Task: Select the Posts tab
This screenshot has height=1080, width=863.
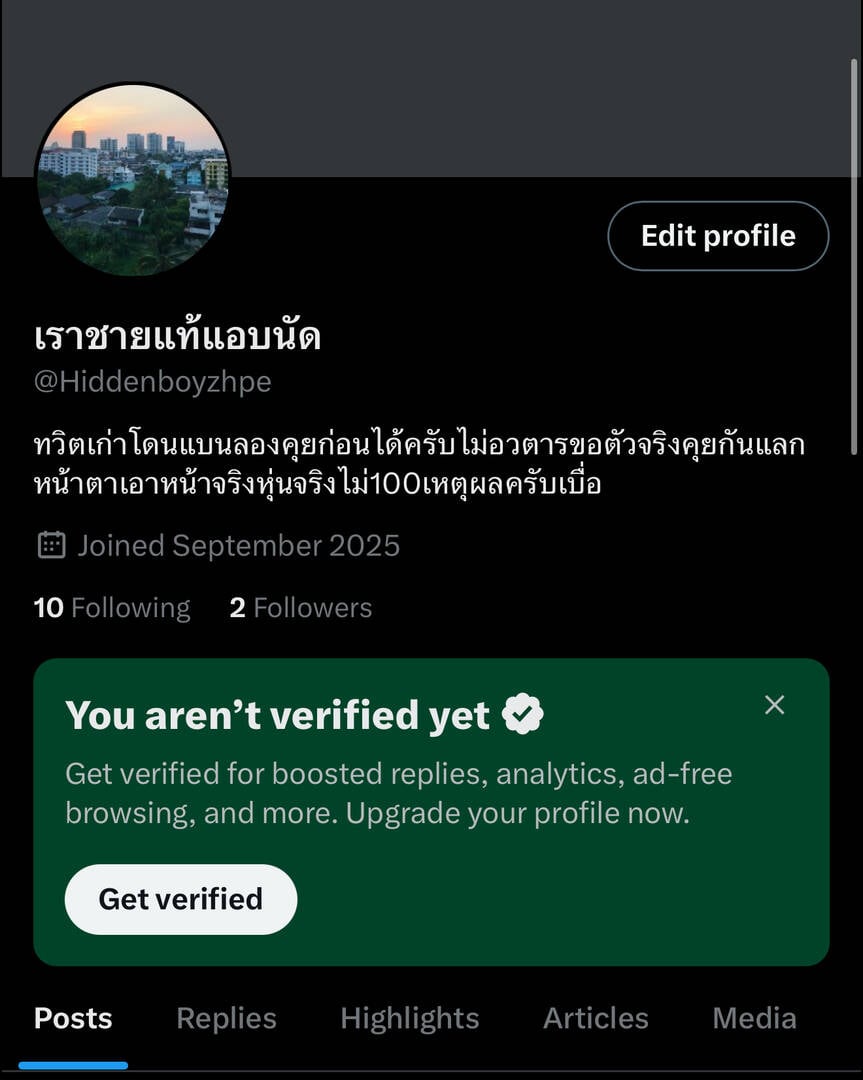Action: click(73, 1018)
